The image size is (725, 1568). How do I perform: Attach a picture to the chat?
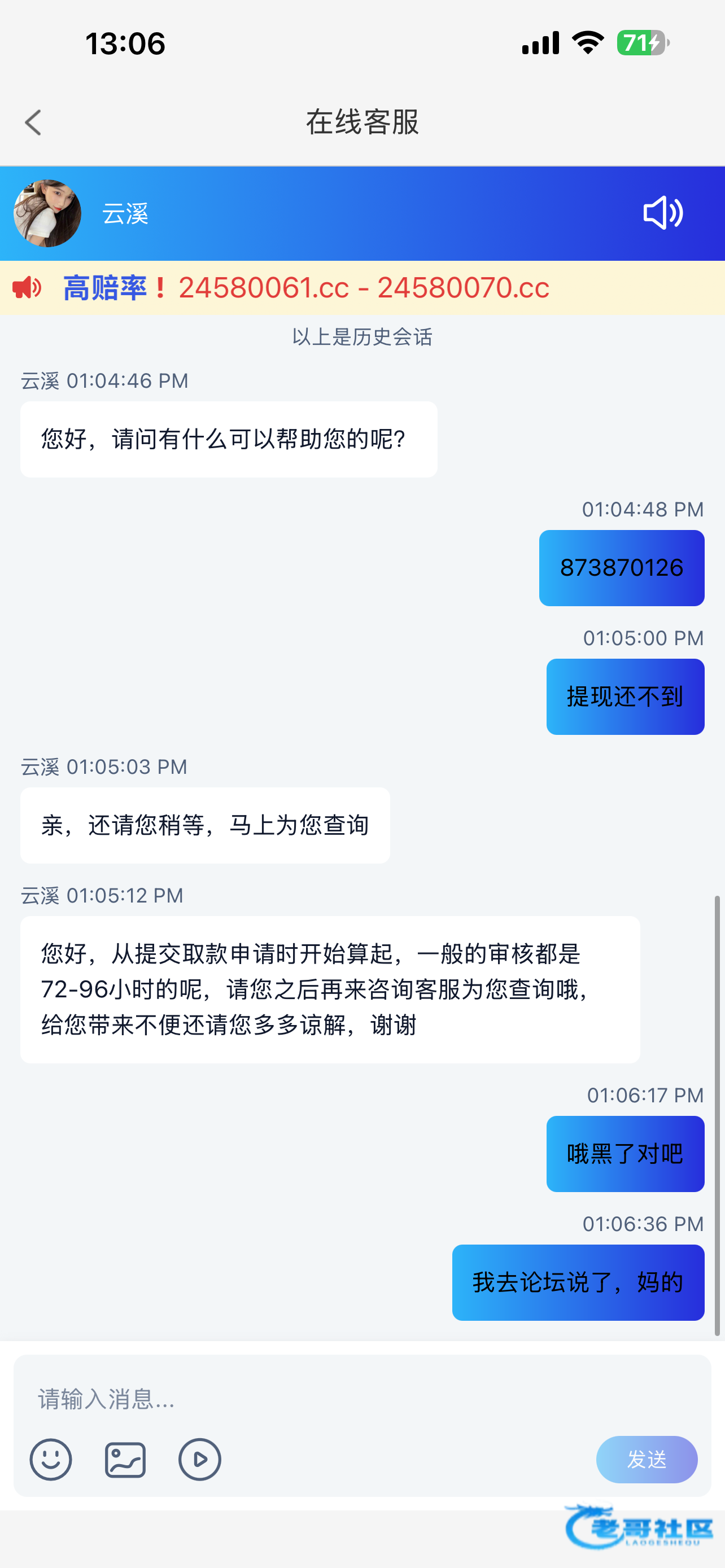tap(125, 1460)
